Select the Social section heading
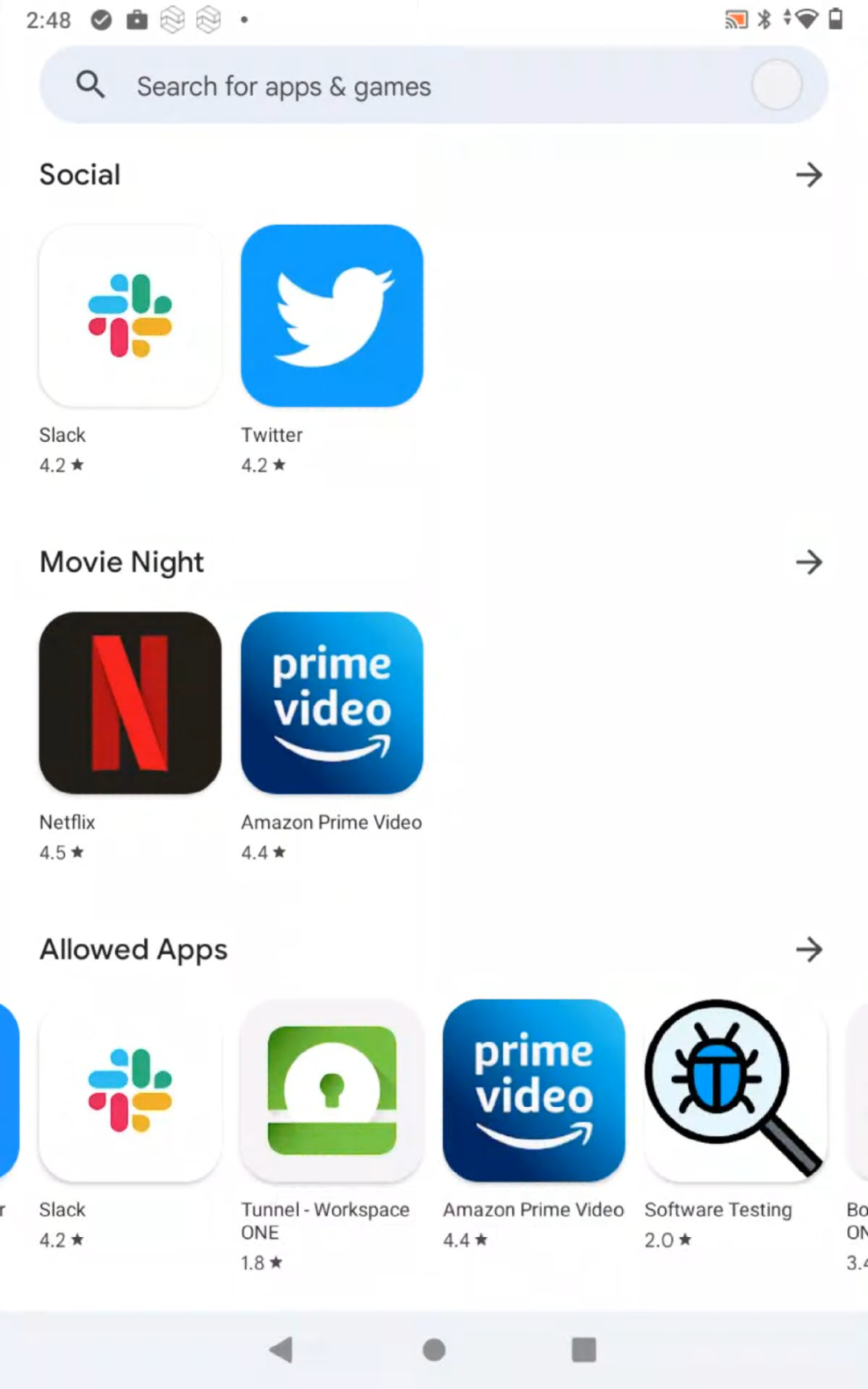 pos(80,174)
